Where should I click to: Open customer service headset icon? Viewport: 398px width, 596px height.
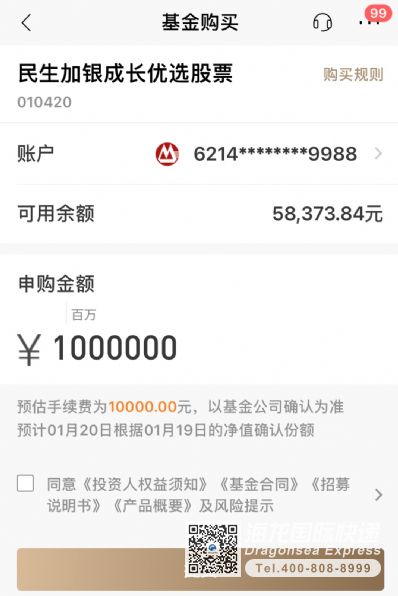pos(322,22)
